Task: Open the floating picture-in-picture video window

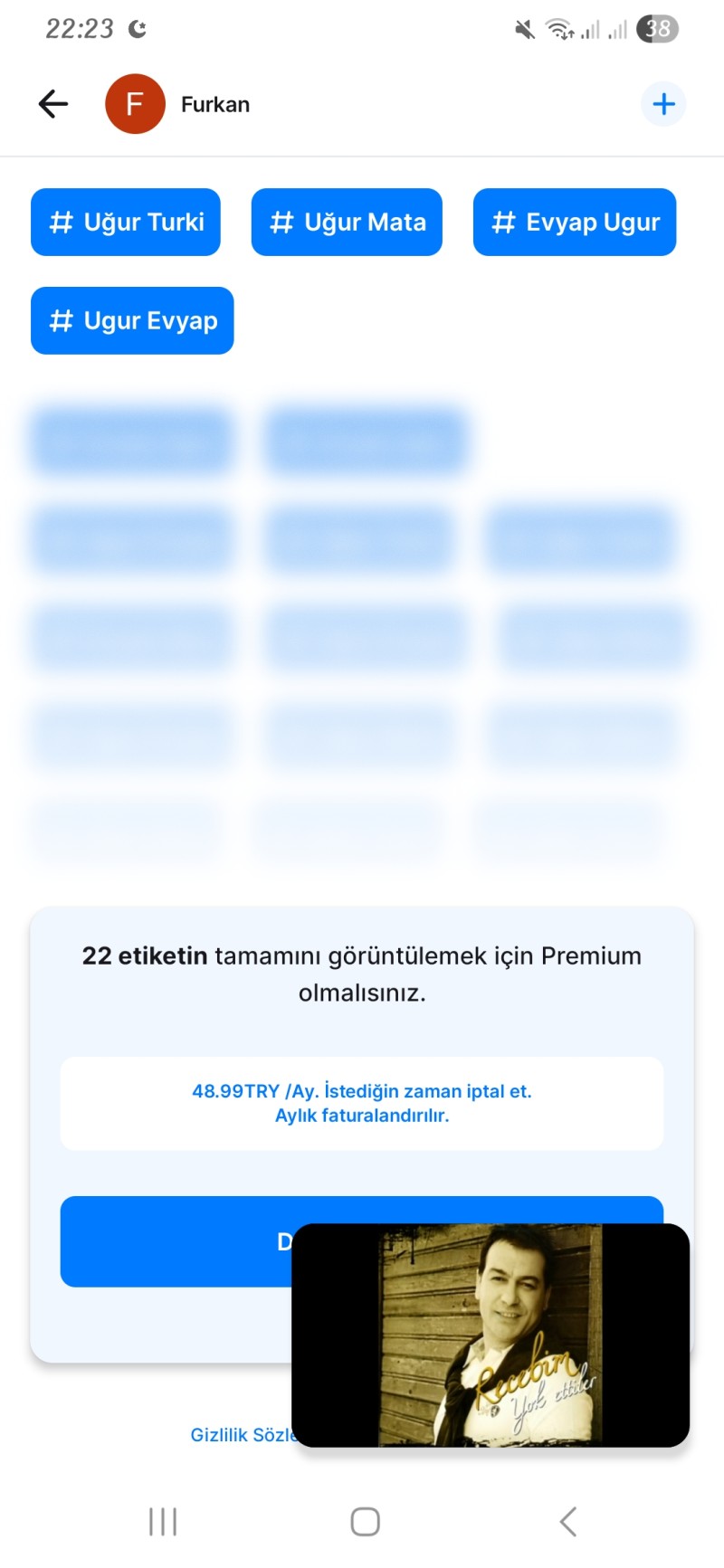Action: click(x=491, y=1335)
